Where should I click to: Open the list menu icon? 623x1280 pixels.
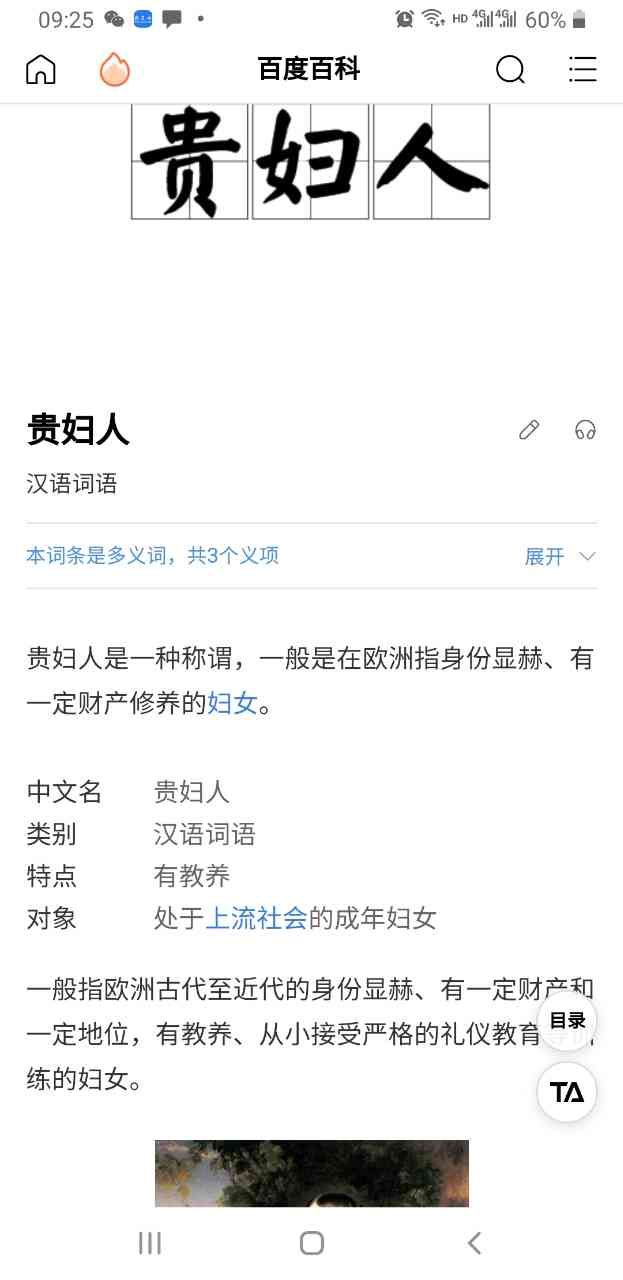[x=582, y=70]
